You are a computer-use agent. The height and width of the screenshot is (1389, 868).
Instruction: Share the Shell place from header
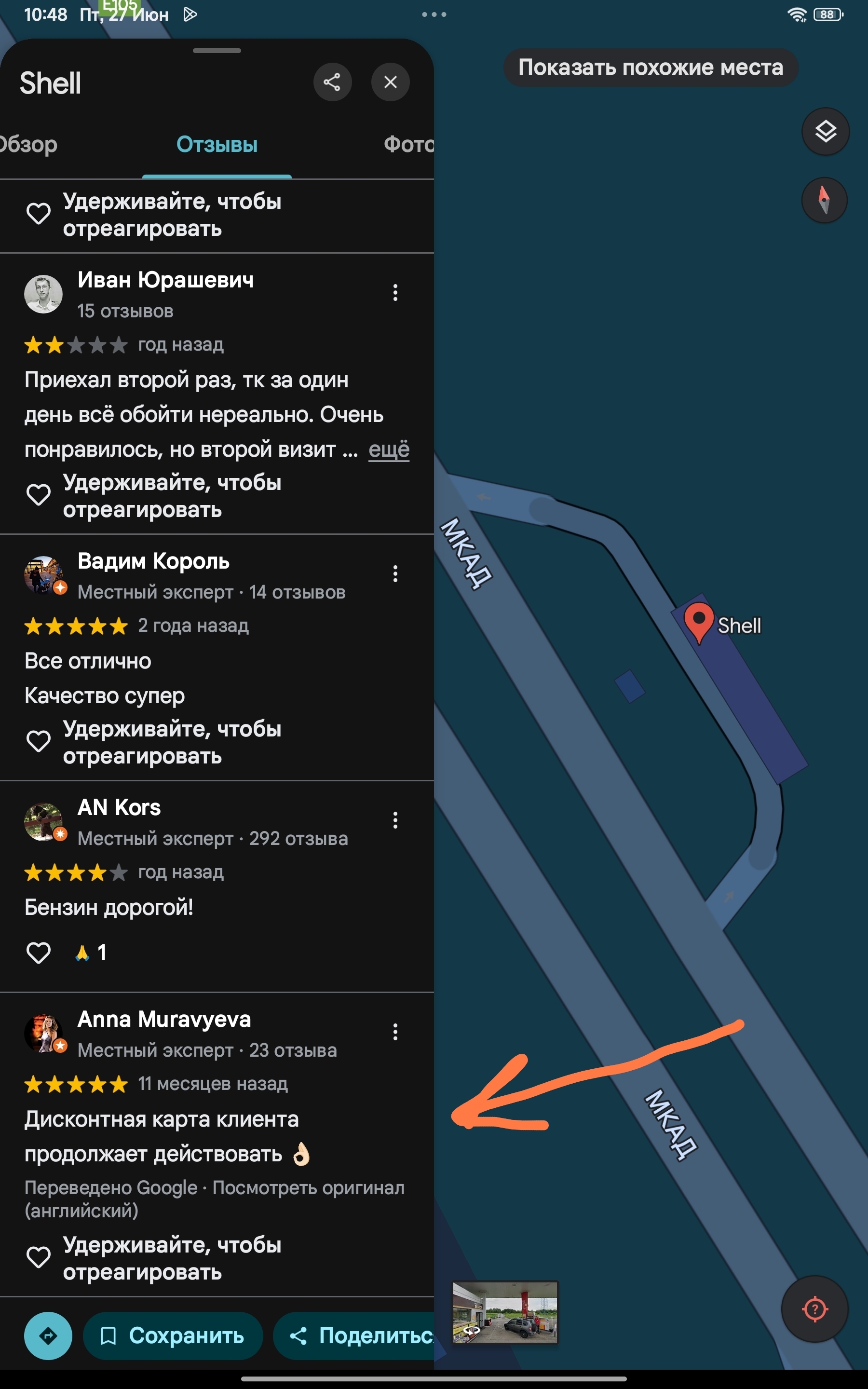(332, 82)
